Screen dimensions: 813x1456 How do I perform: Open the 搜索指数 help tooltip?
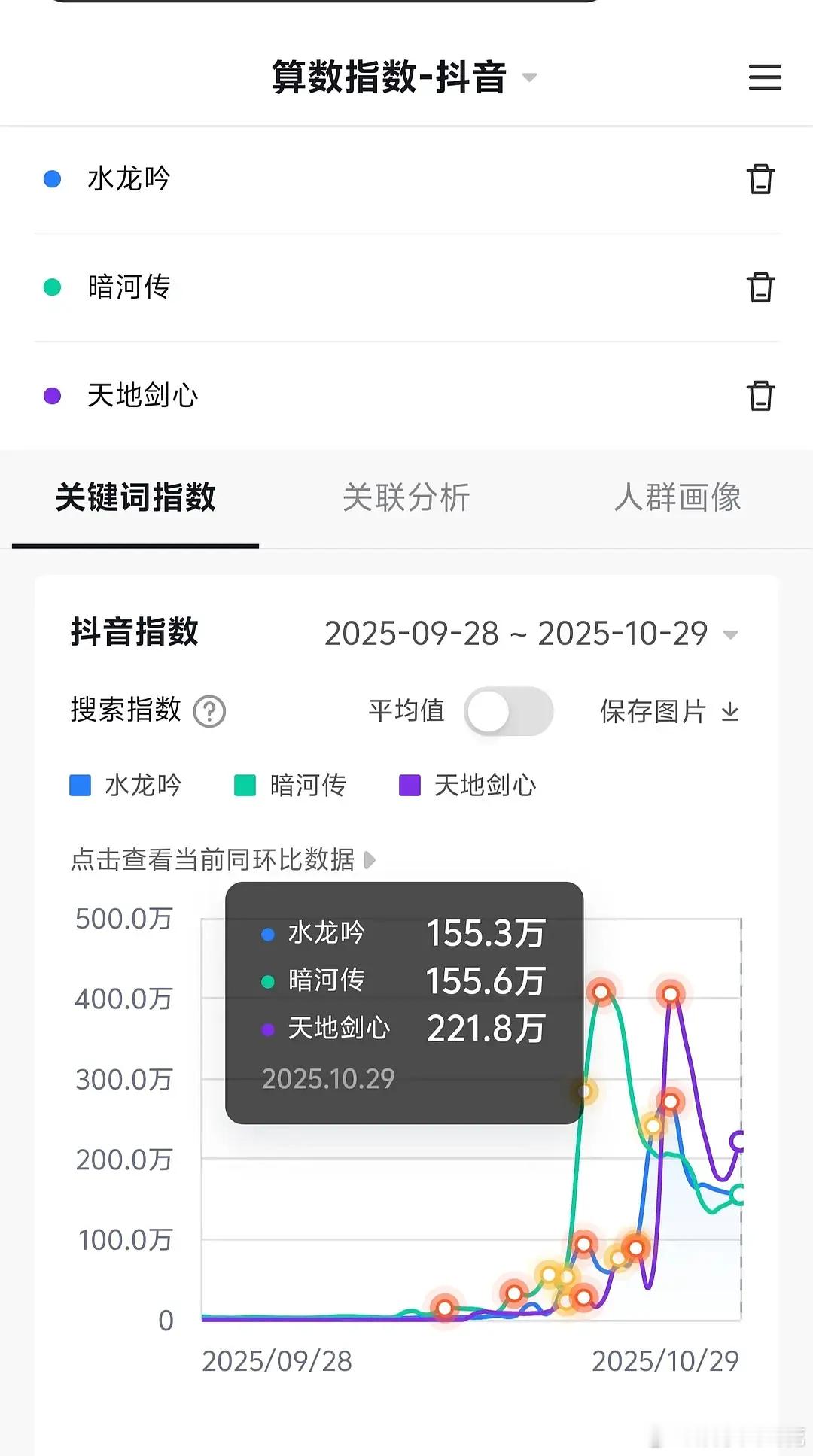(209, 711)
